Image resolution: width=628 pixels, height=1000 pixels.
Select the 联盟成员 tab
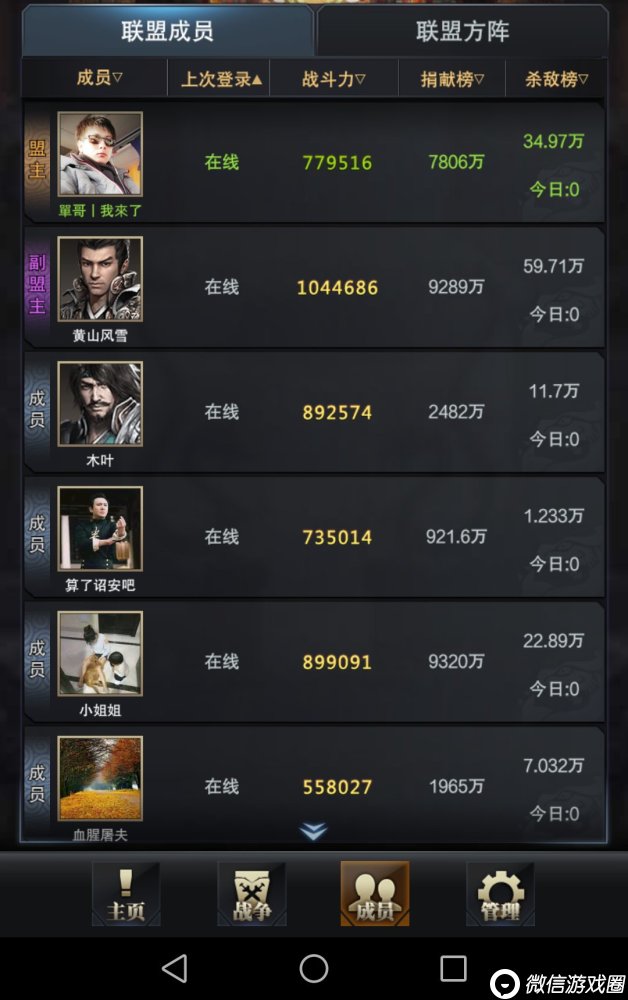click(x=167, y=32)
